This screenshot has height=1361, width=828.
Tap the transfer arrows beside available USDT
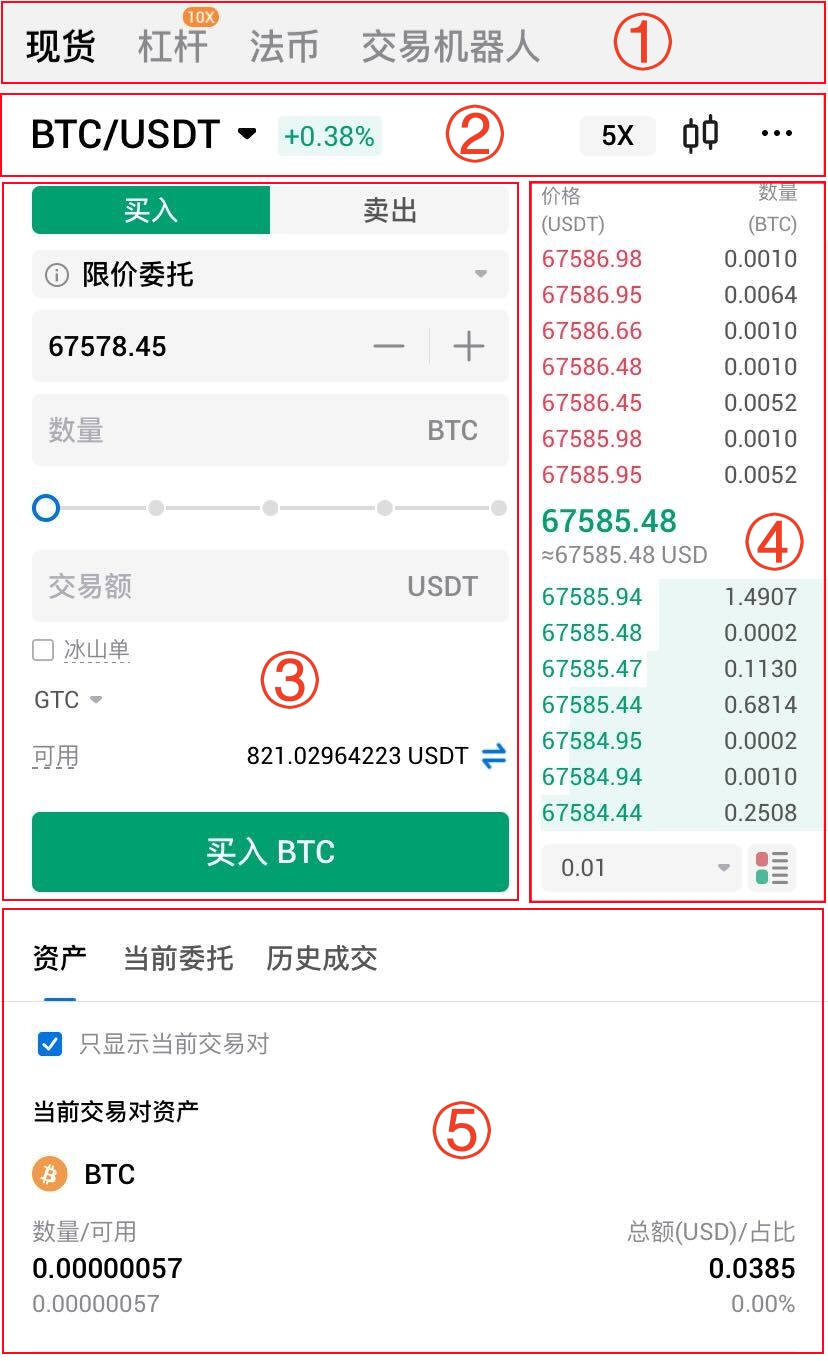click(x=494, y=757)
